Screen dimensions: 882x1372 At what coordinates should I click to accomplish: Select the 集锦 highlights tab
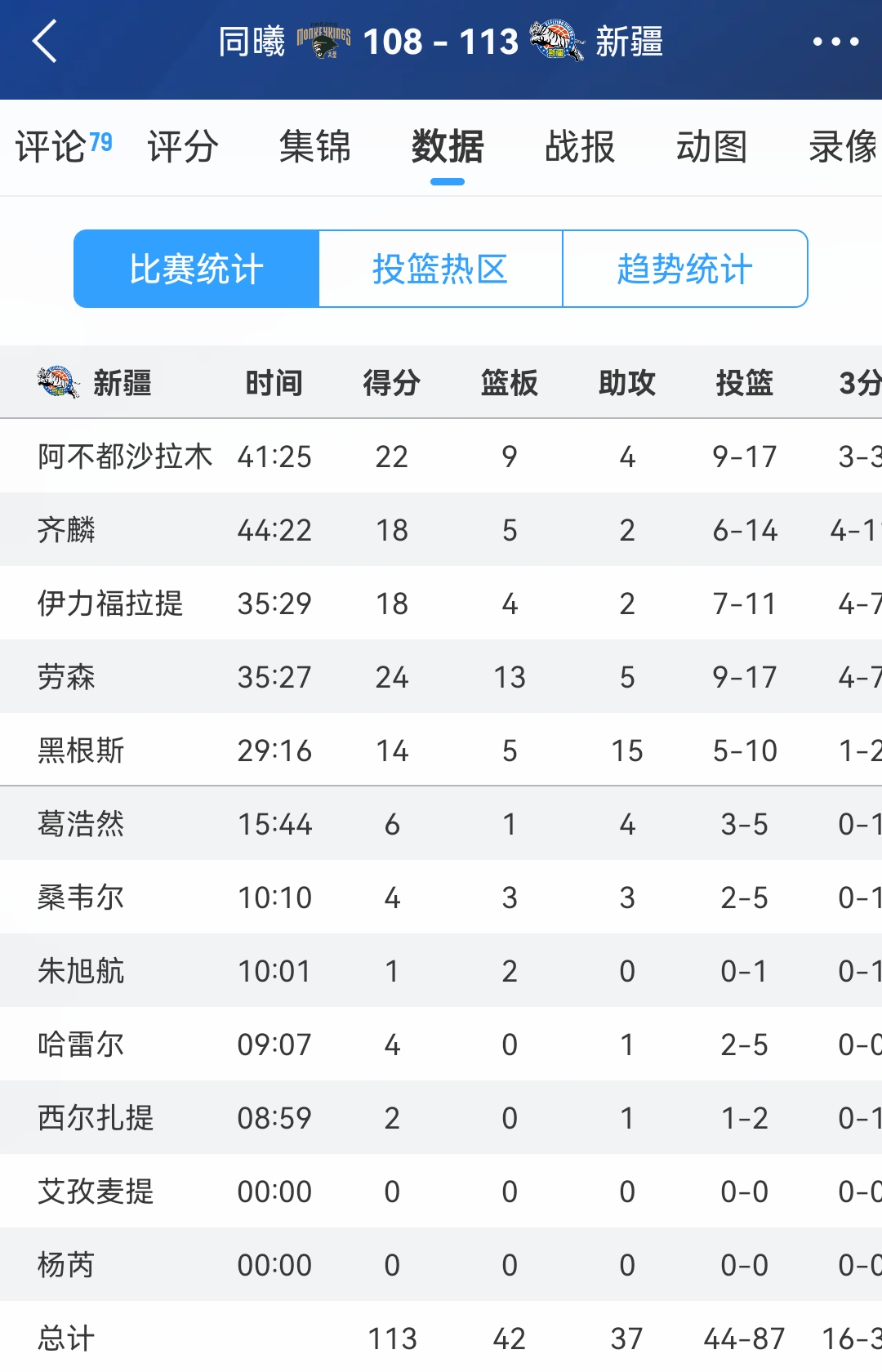[317, 147]
